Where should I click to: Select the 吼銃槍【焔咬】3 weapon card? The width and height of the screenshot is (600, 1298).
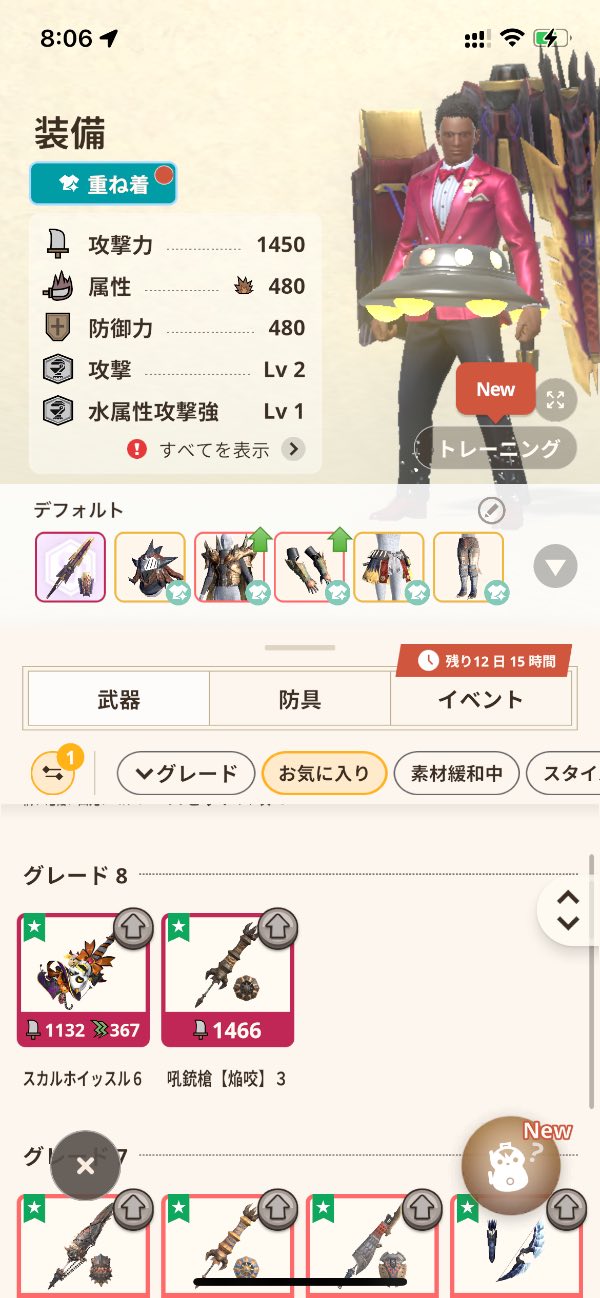227,980
